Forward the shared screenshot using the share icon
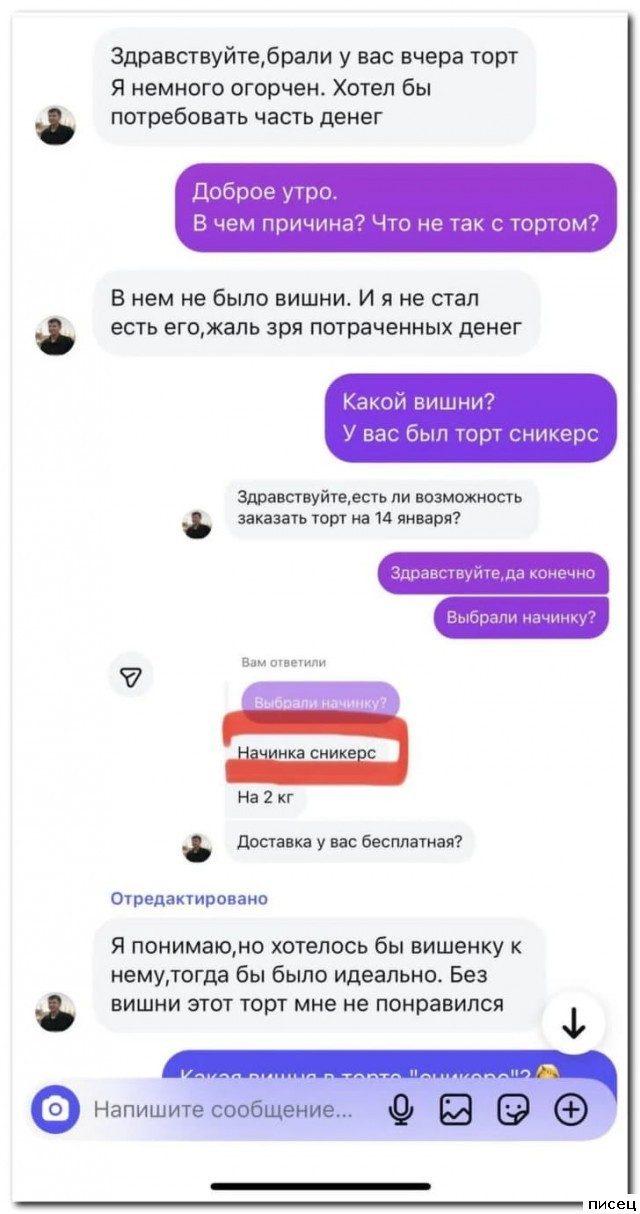640x1214 pixels. point(131,678)
